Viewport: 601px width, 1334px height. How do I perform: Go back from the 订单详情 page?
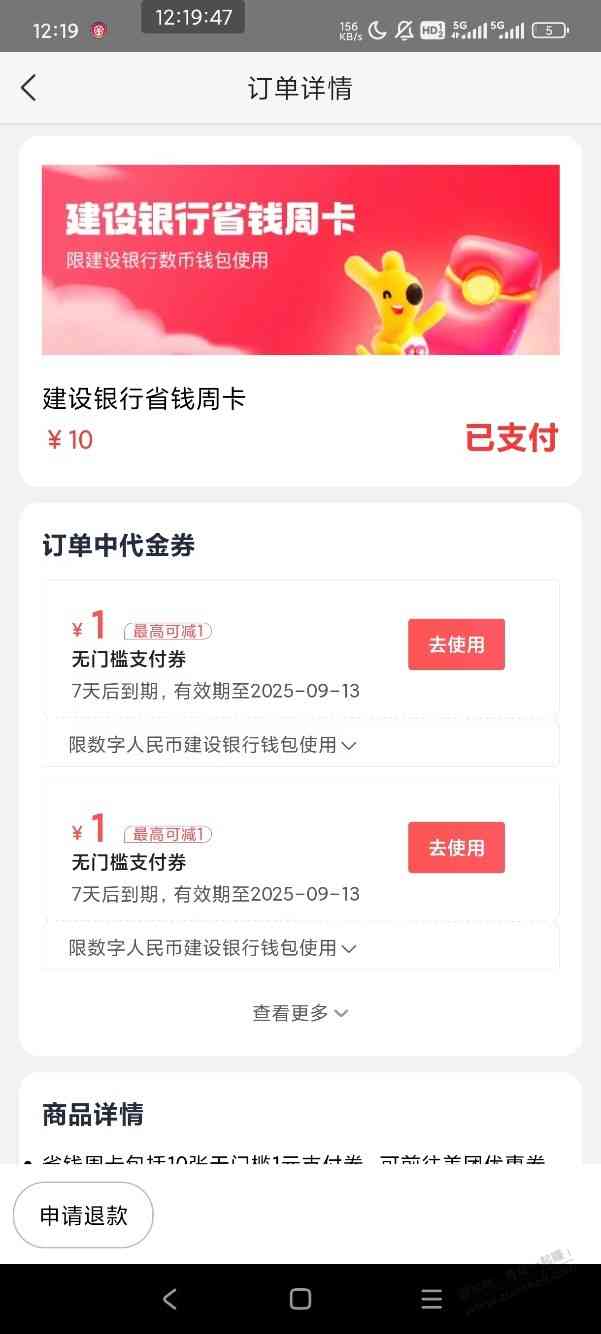pyautogui.click(x=28, y=88)
